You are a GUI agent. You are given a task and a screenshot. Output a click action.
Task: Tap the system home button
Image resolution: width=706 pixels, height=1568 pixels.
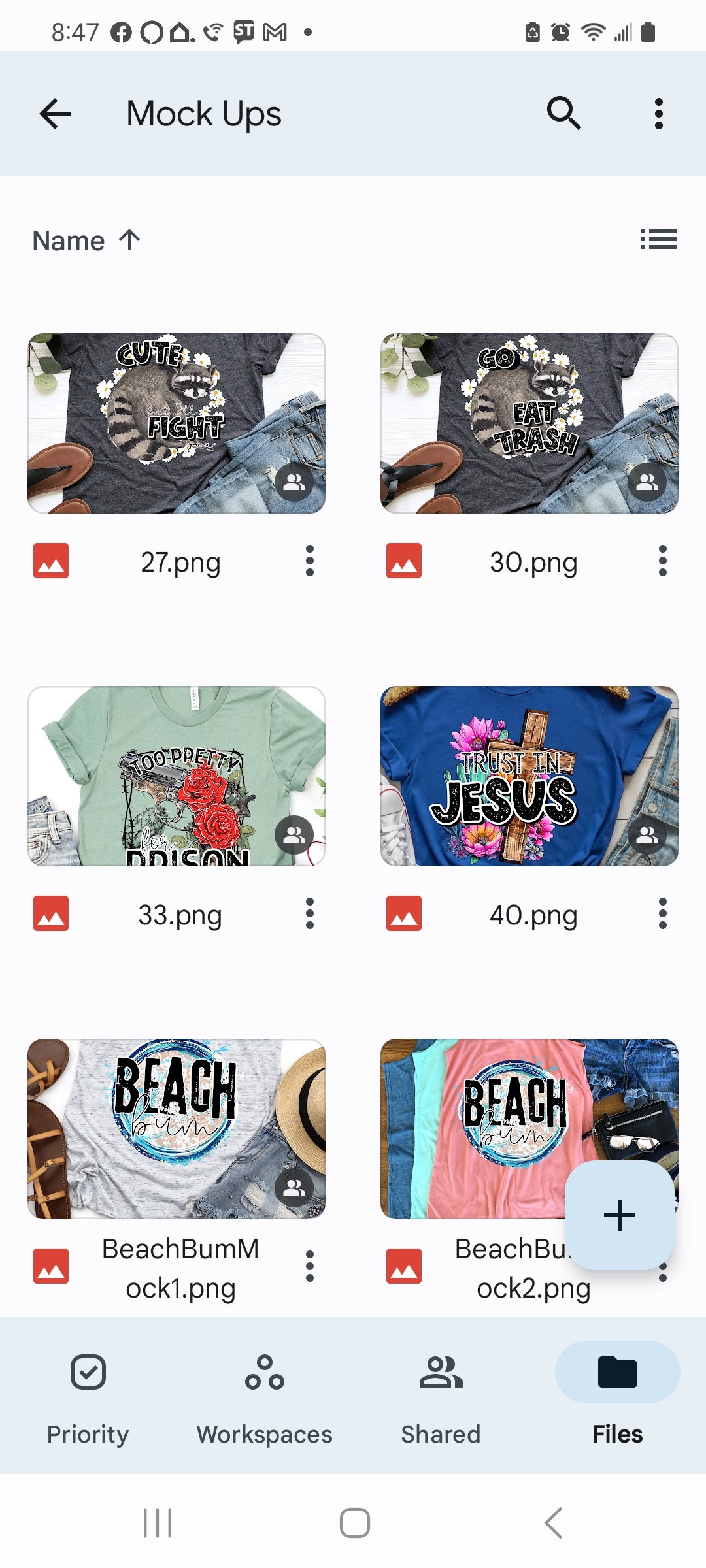pos(354,1523)
